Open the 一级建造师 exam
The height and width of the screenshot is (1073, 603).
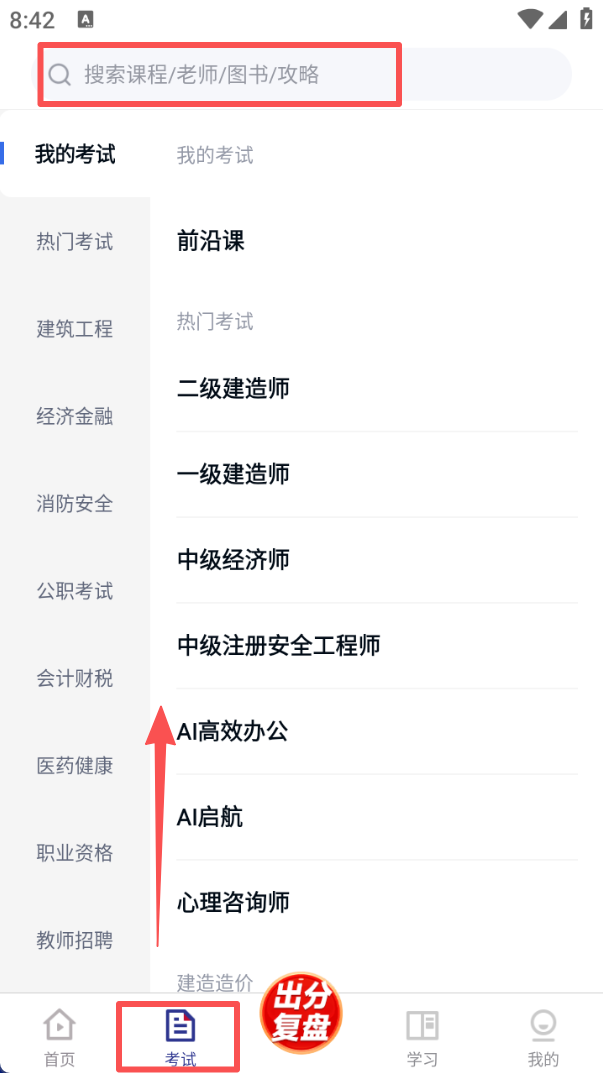tap(234, 474)
